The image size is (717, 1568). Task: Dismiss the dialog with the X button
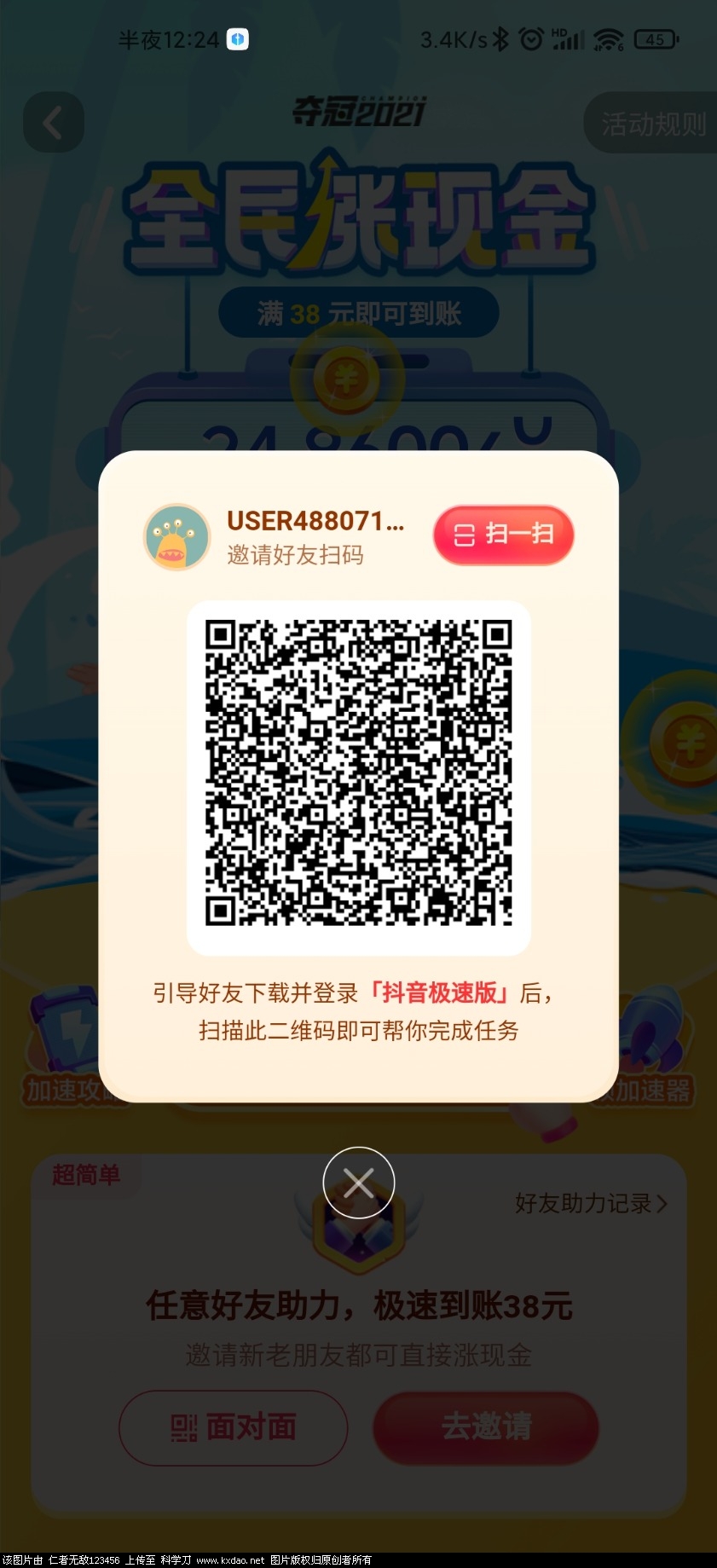[358, 1183]
